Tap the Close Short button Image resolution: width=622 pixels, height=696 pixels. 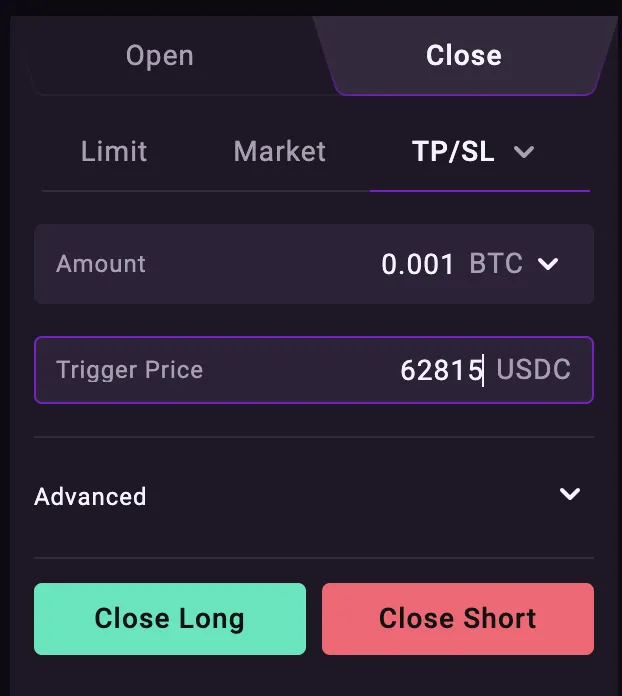[458, 619]
